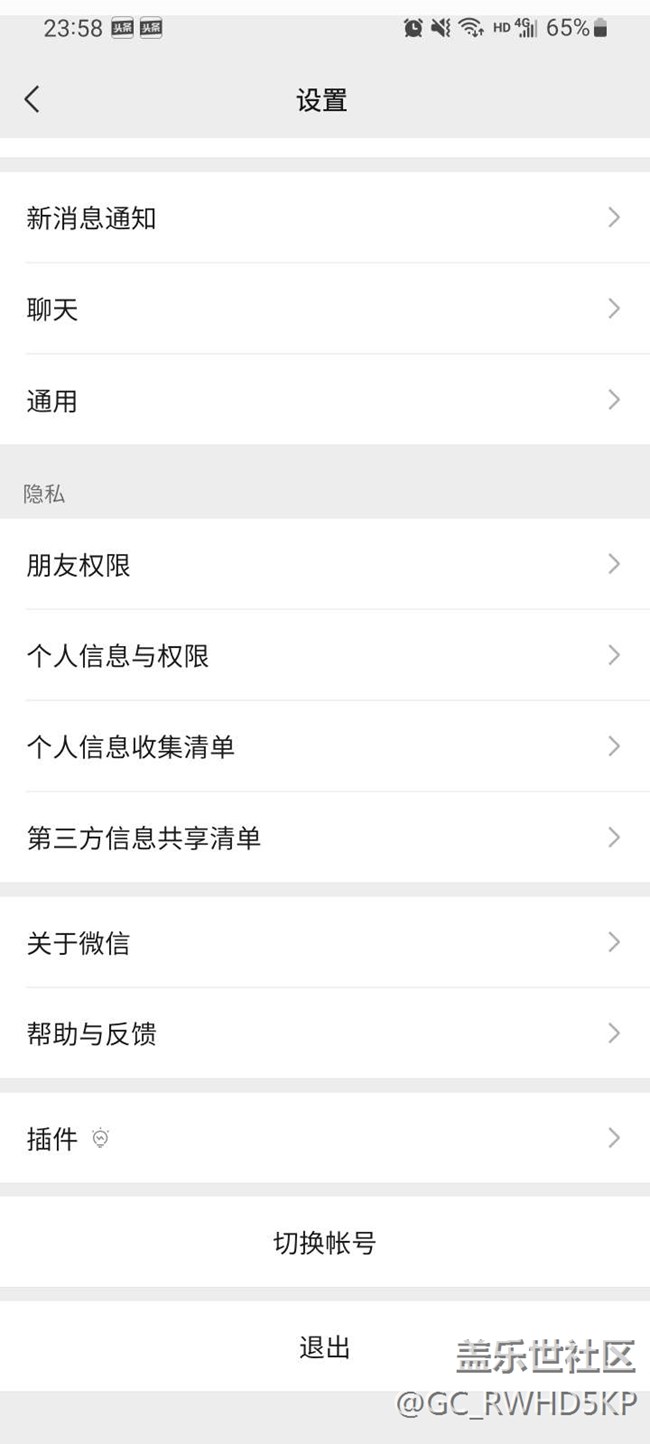Open the 插件 row
Image resolution: width=650 pixels, height=1444 pixels.
(x=325, y=1138)
